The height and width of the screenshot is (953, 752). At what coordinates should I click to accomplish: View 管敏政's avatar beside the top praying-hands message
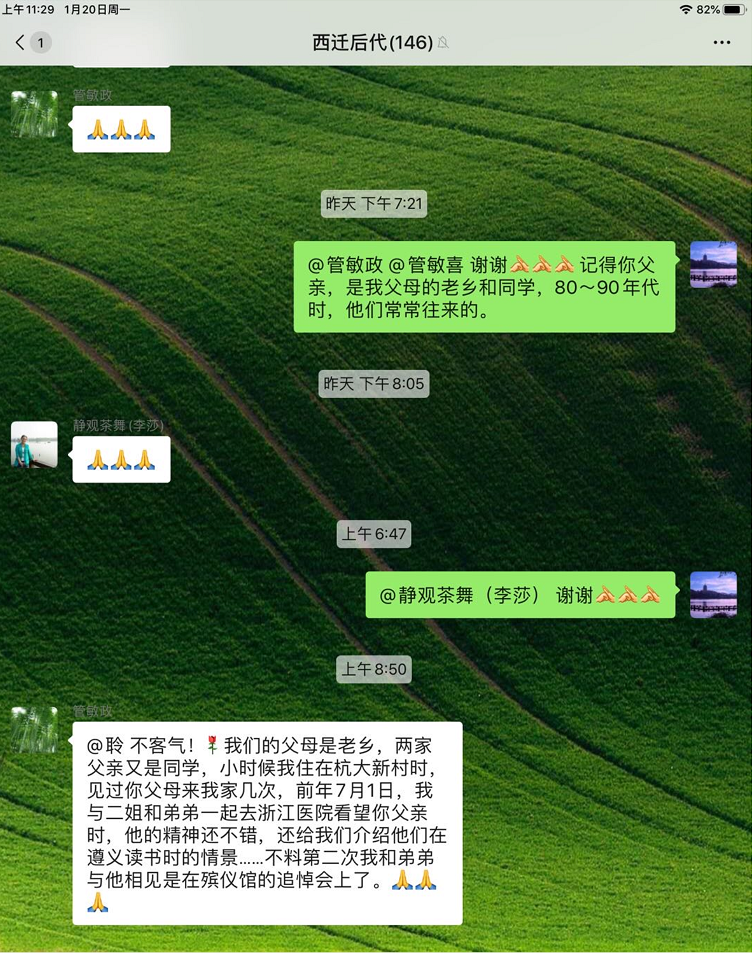(34, 114)
